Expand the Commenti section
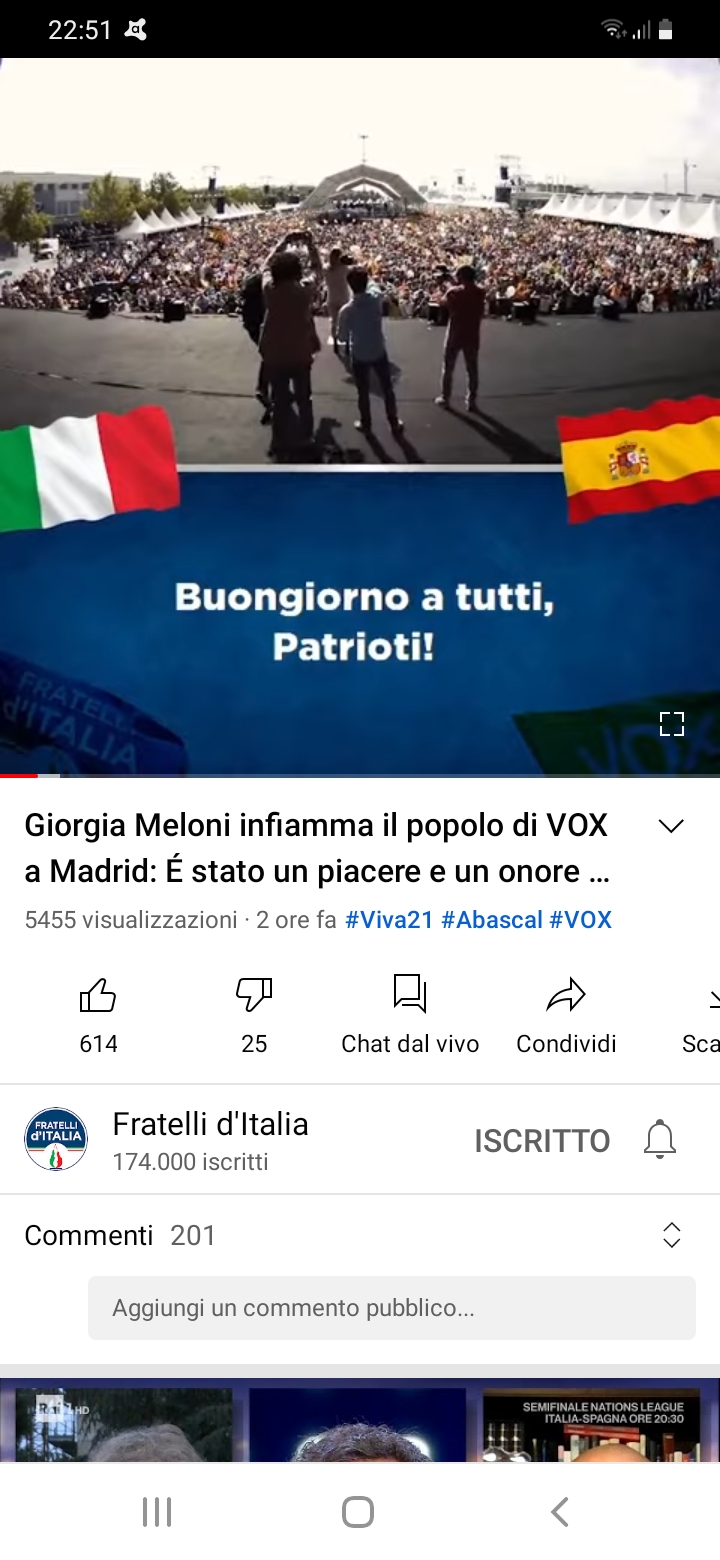Viewport: 720px width, 1560px height. coord(671,1235)
